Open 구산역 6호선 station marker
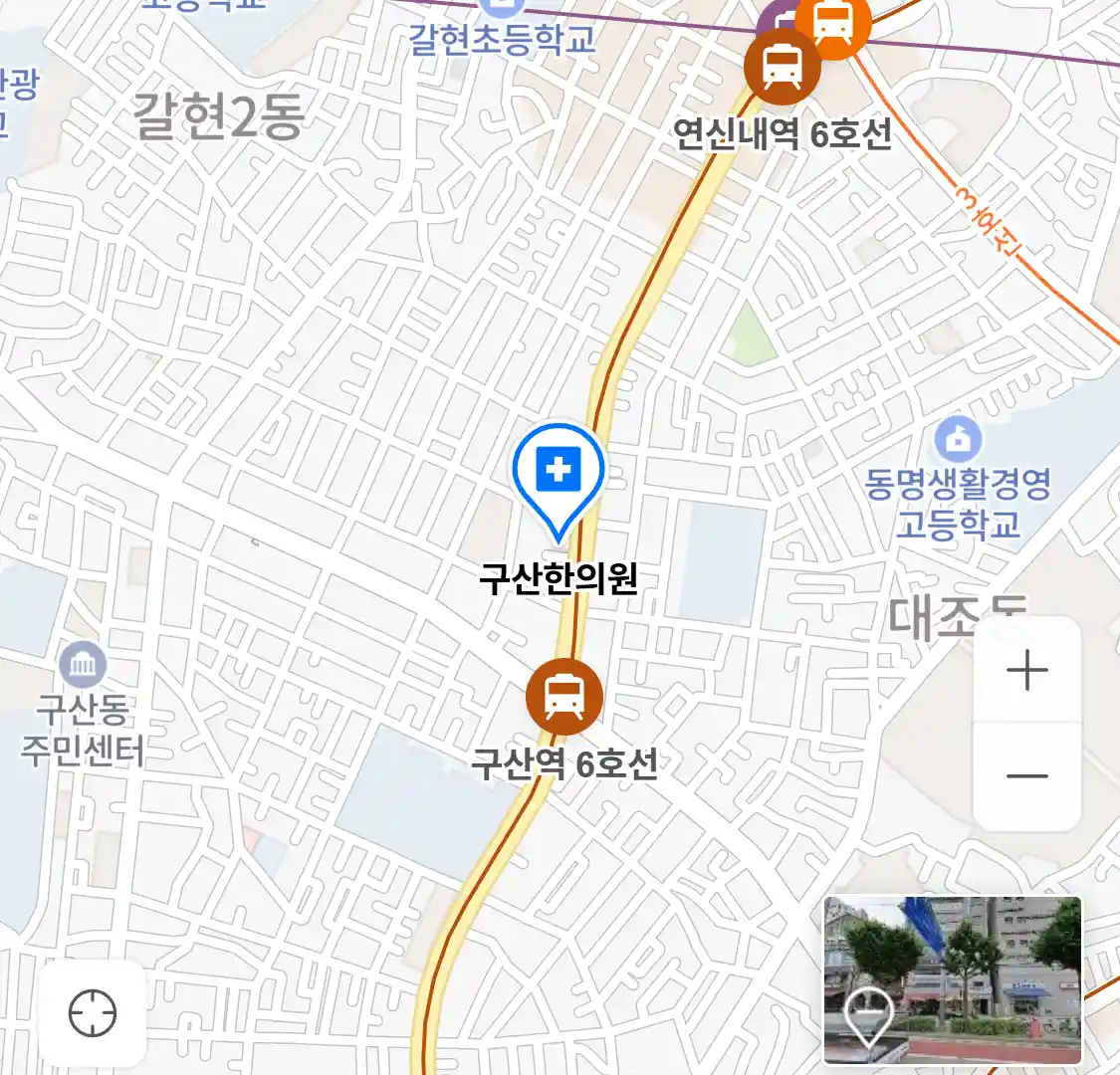This screenshot has height=1075, width=1120. coord(564,696)
